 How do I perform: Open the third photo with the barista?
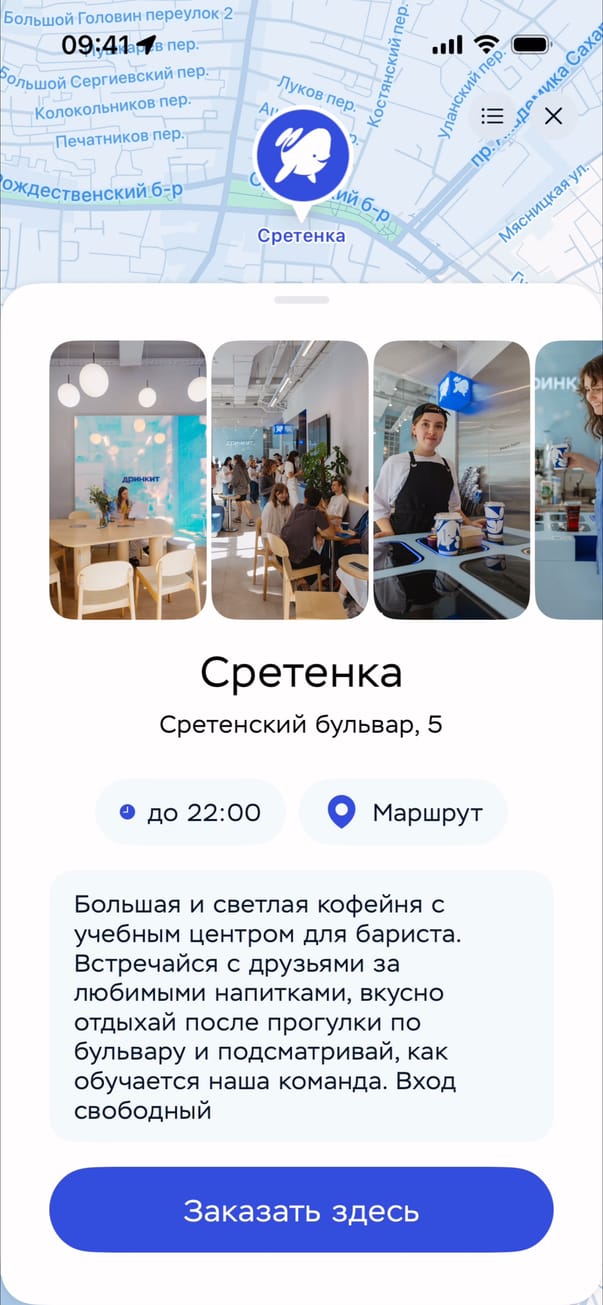(452, 480)
